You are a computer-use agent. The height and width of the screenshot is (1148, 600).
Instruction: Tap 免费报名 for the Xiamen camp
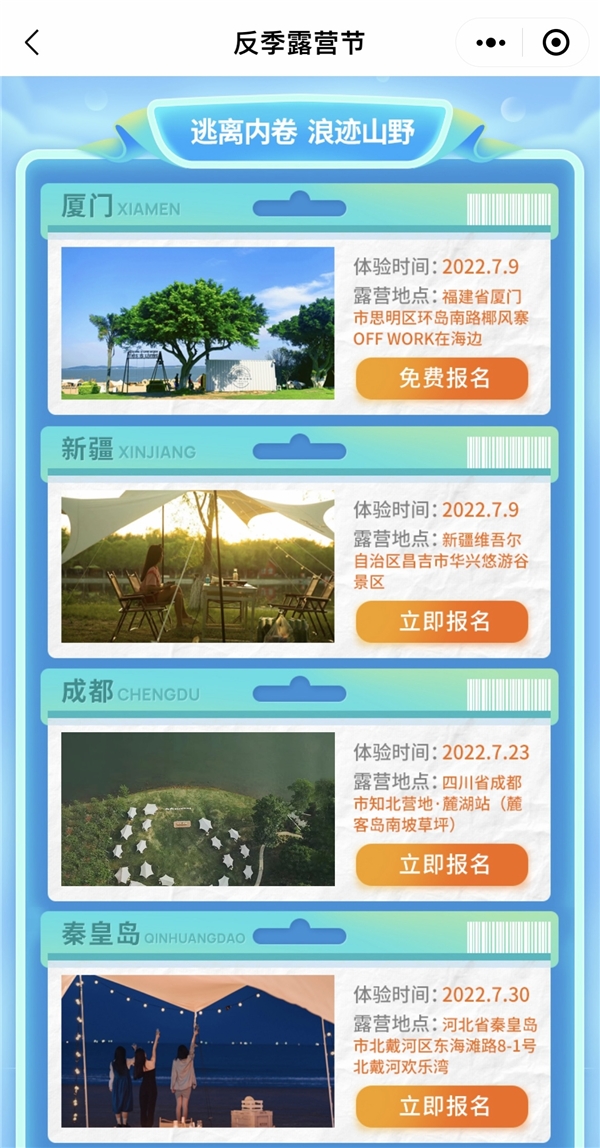(x=442, y=378)
